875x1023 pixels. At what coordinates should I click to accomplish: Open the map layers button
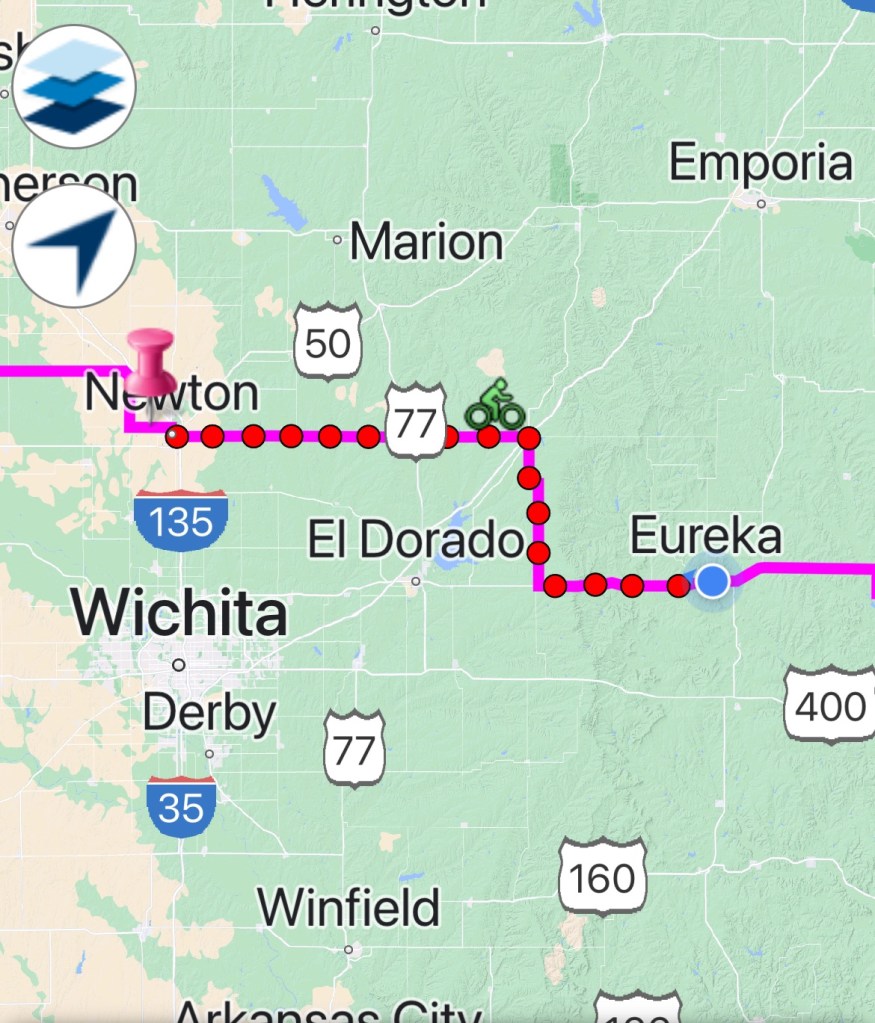[75, 87]
